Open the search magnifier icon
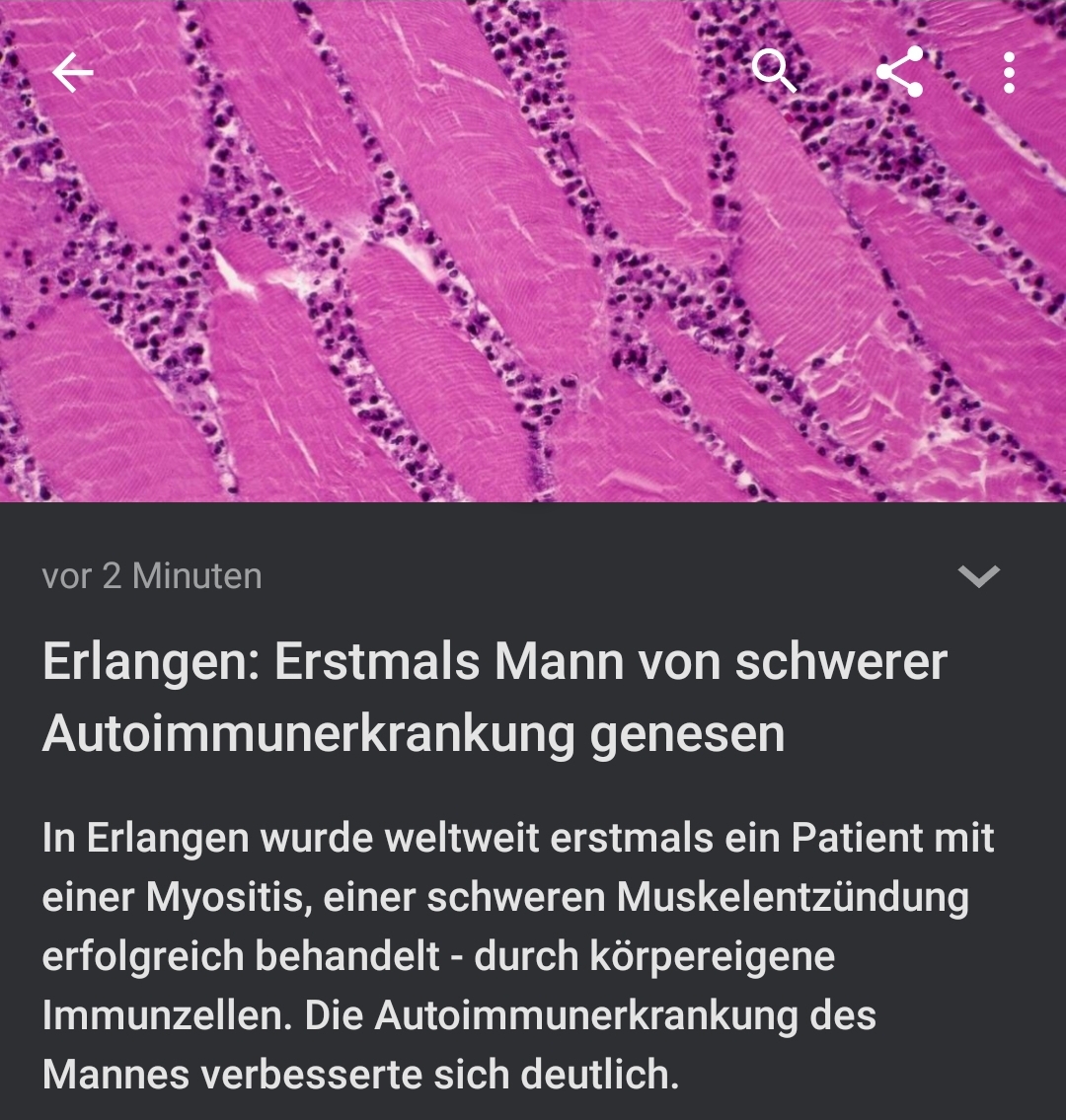The width and height of the screenshot is (1066, 1120). click(x=774, y=71)
